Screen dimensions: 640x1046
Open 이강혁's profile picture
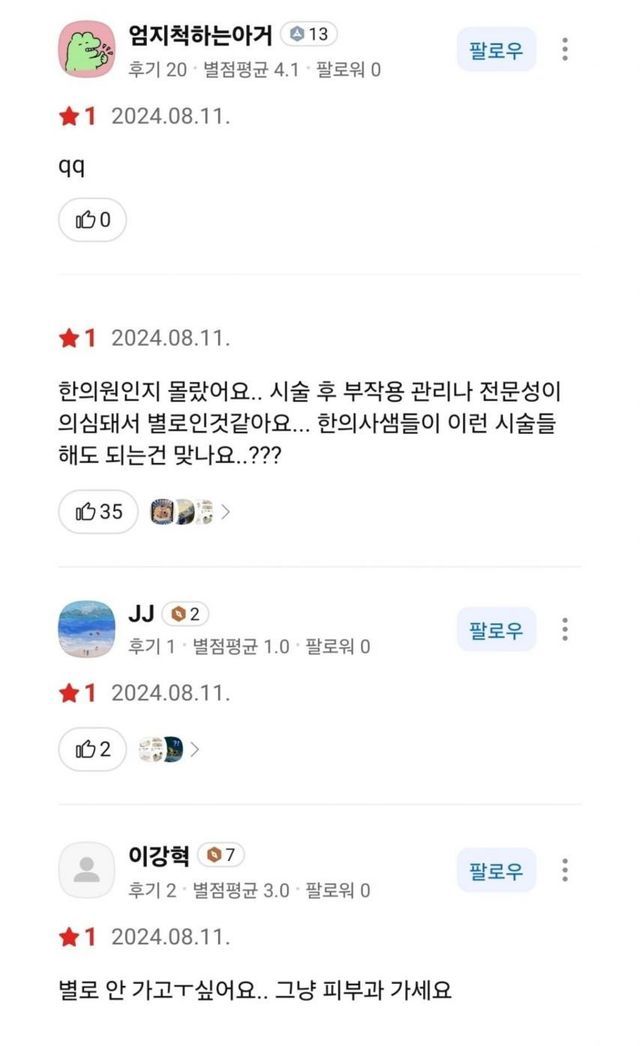(x=87, y=870)
